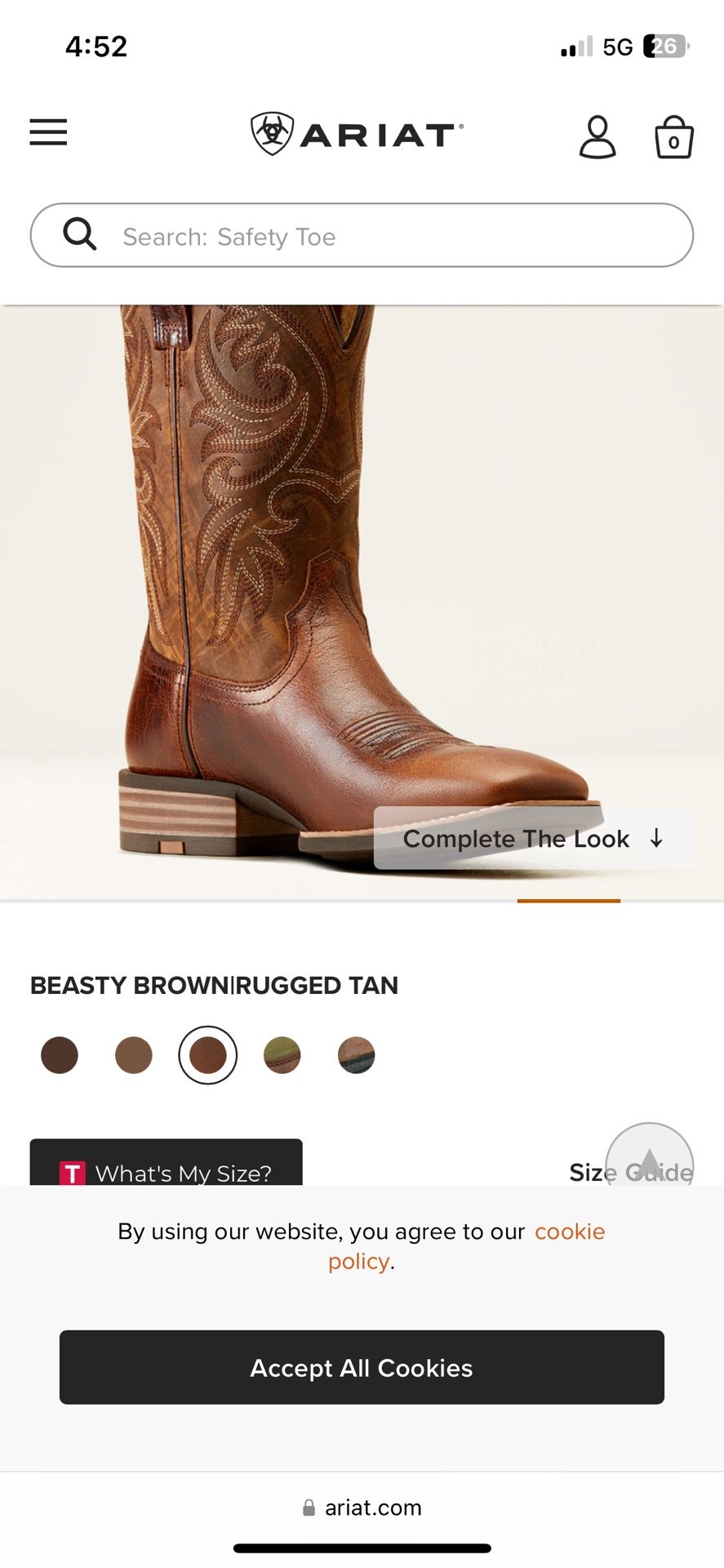The width and height of the screenshot is (724, 1568).
Task: Open the hamburger menu
Action: pyautogui.click(x=48, y=132)
